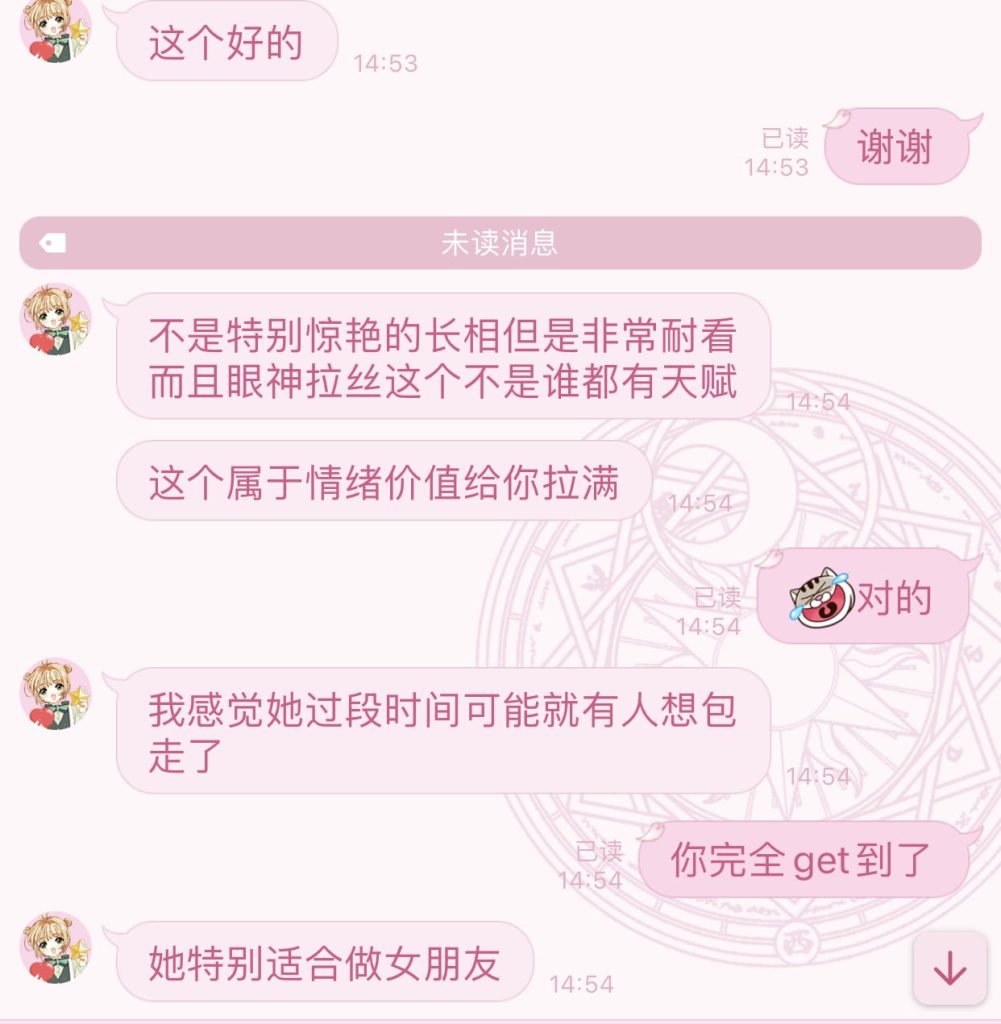
Task: Tap avatar beside "我感觉她过段时间" message
Action: pyautogui.click(x=57, y=694)
